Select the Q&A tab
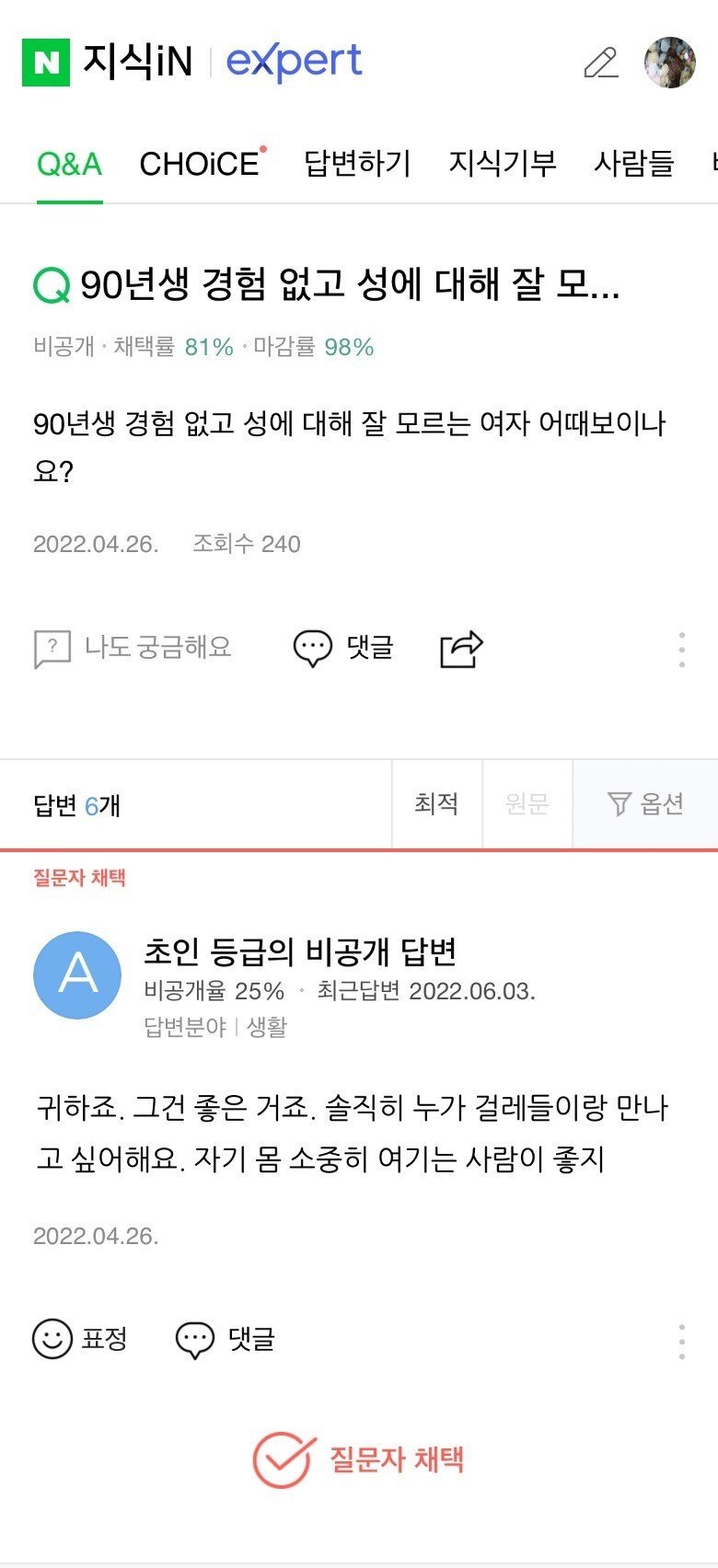This screenshot has width=718, height=1568. pyautogui.click(x=69, y=164)
